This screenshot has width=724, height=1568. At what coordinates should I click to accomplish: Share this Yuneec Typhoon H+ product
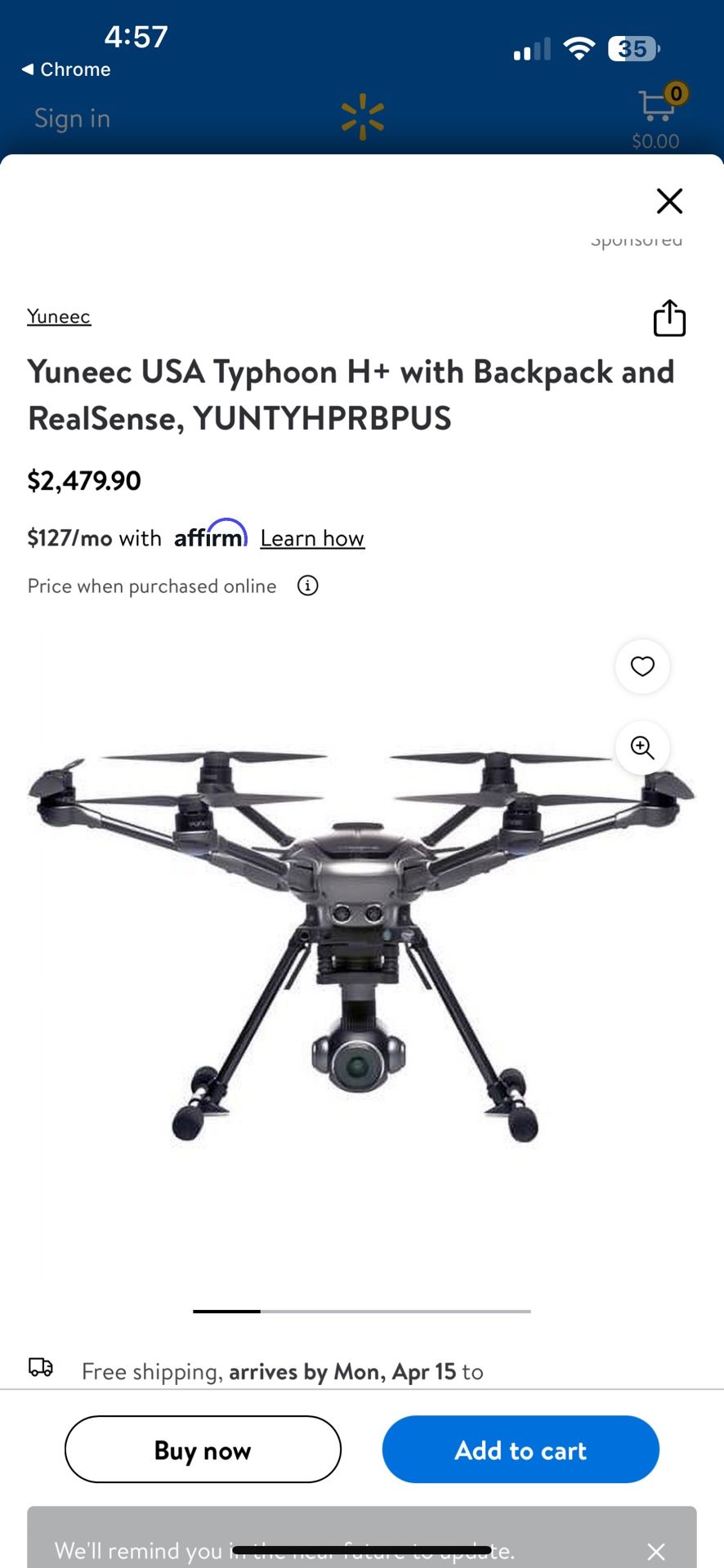(x=669, y=318)
